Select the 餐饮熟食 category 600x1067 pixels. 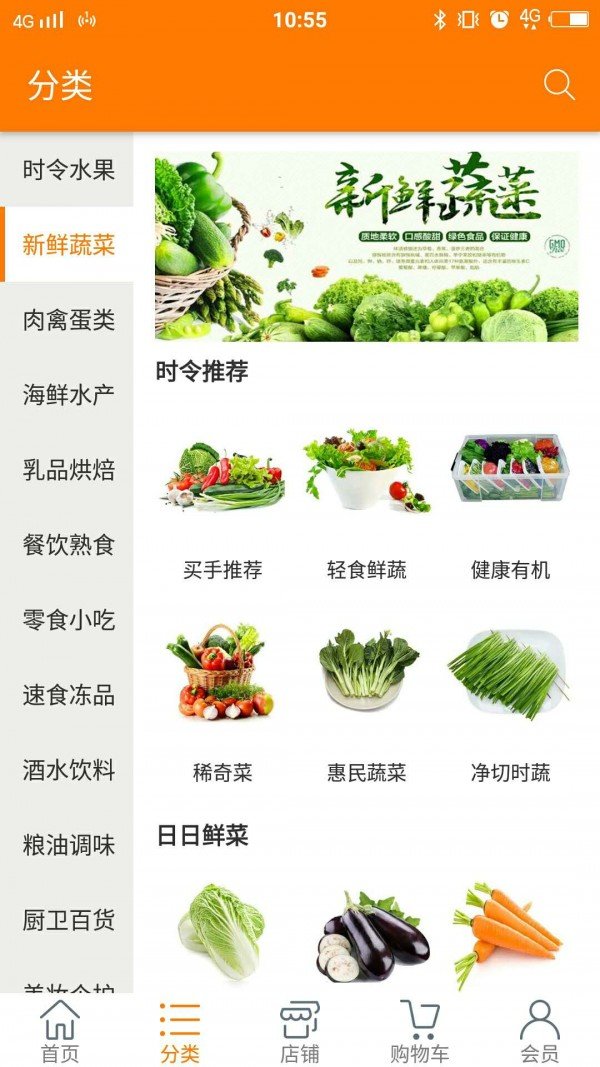click(x=68, y=545)
